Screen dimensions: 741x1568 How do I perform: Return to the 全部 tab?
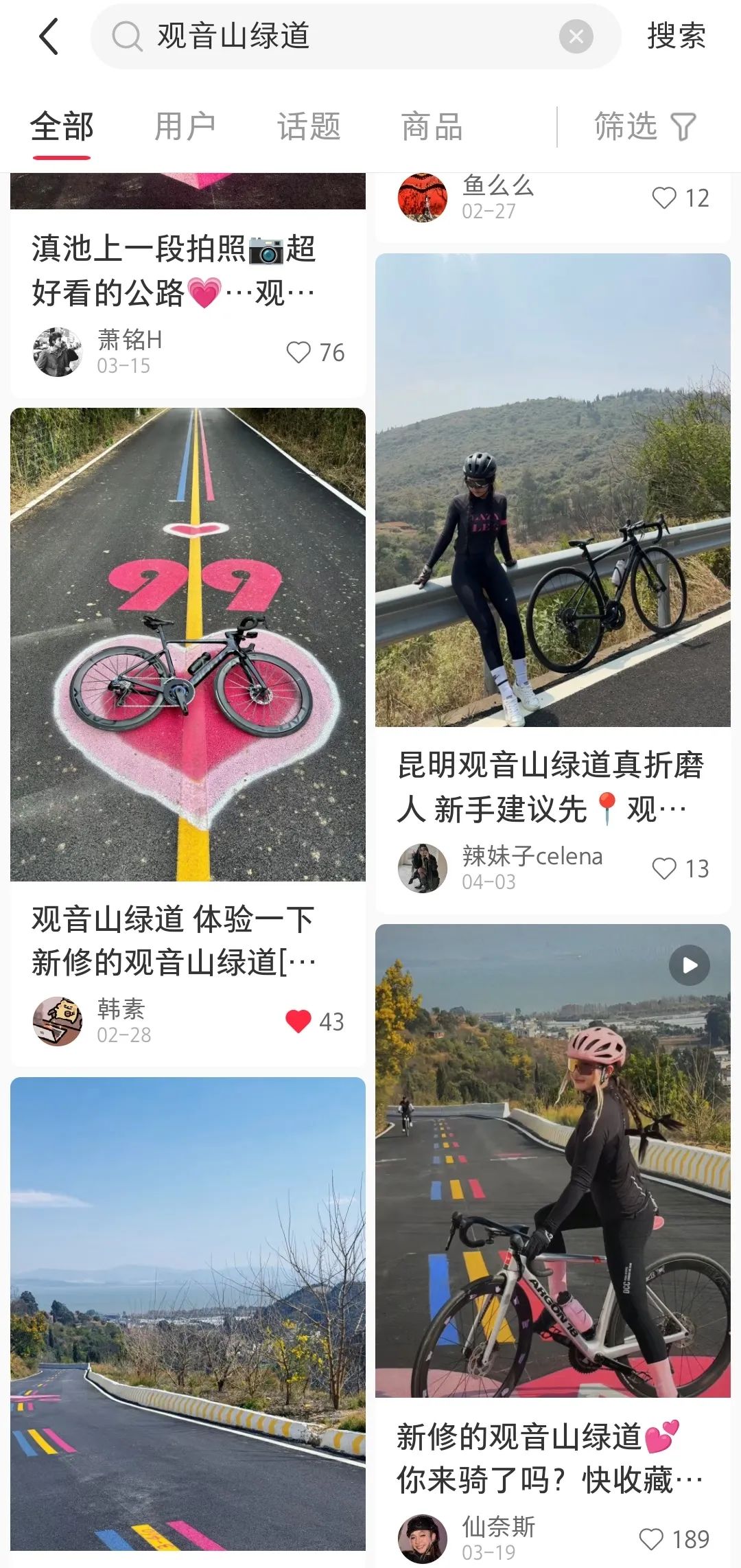click(x=62, y=126)
